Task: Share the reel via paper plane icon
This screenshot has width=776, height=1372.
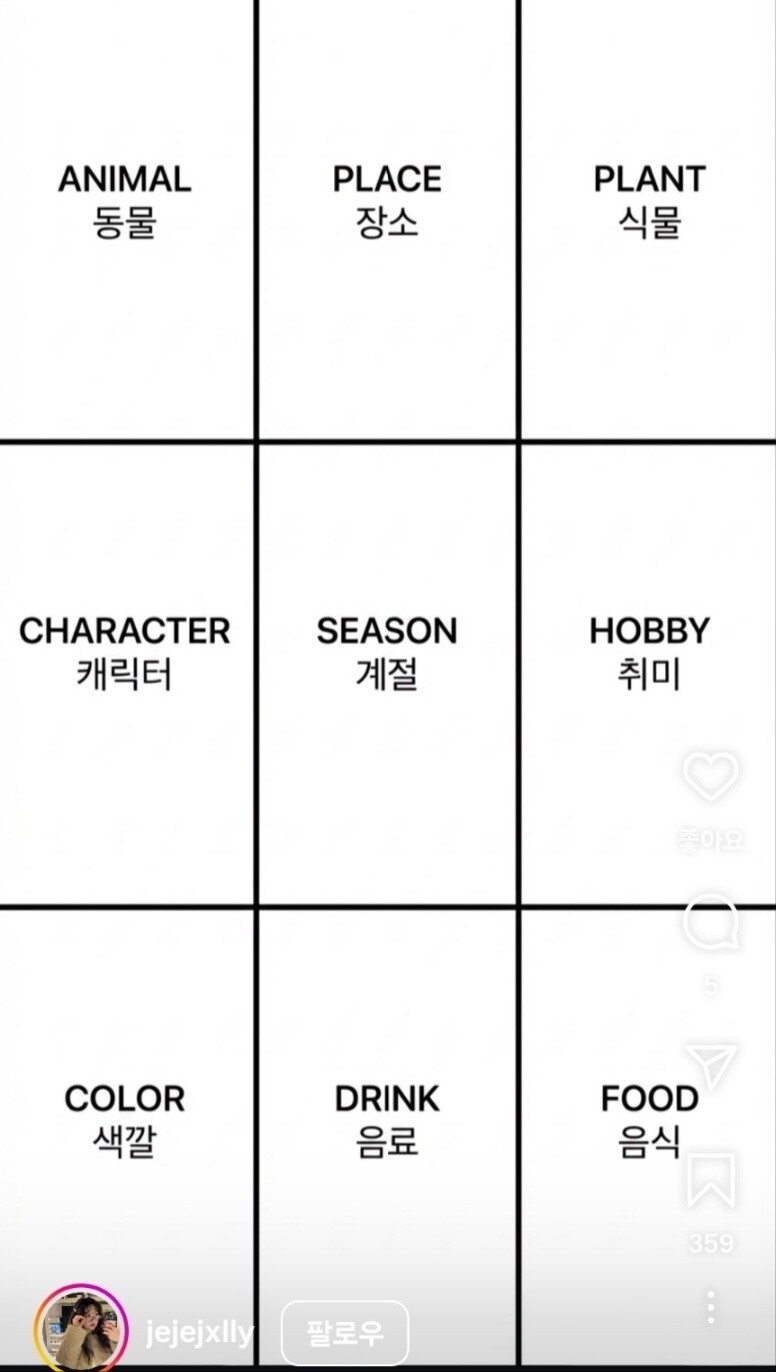Action: [711, 1066]
